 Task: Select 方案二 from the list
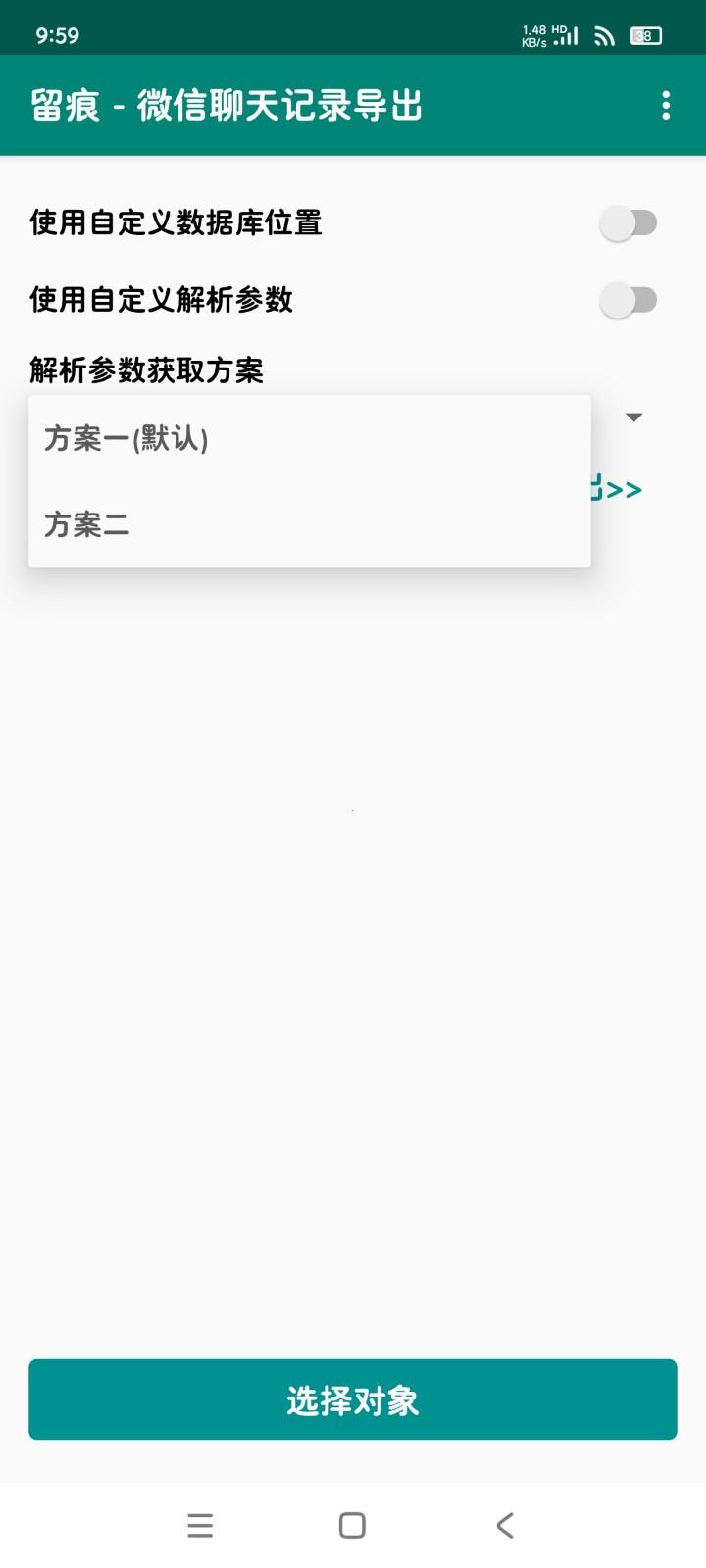pyautogui.click(x=88, y=525)
